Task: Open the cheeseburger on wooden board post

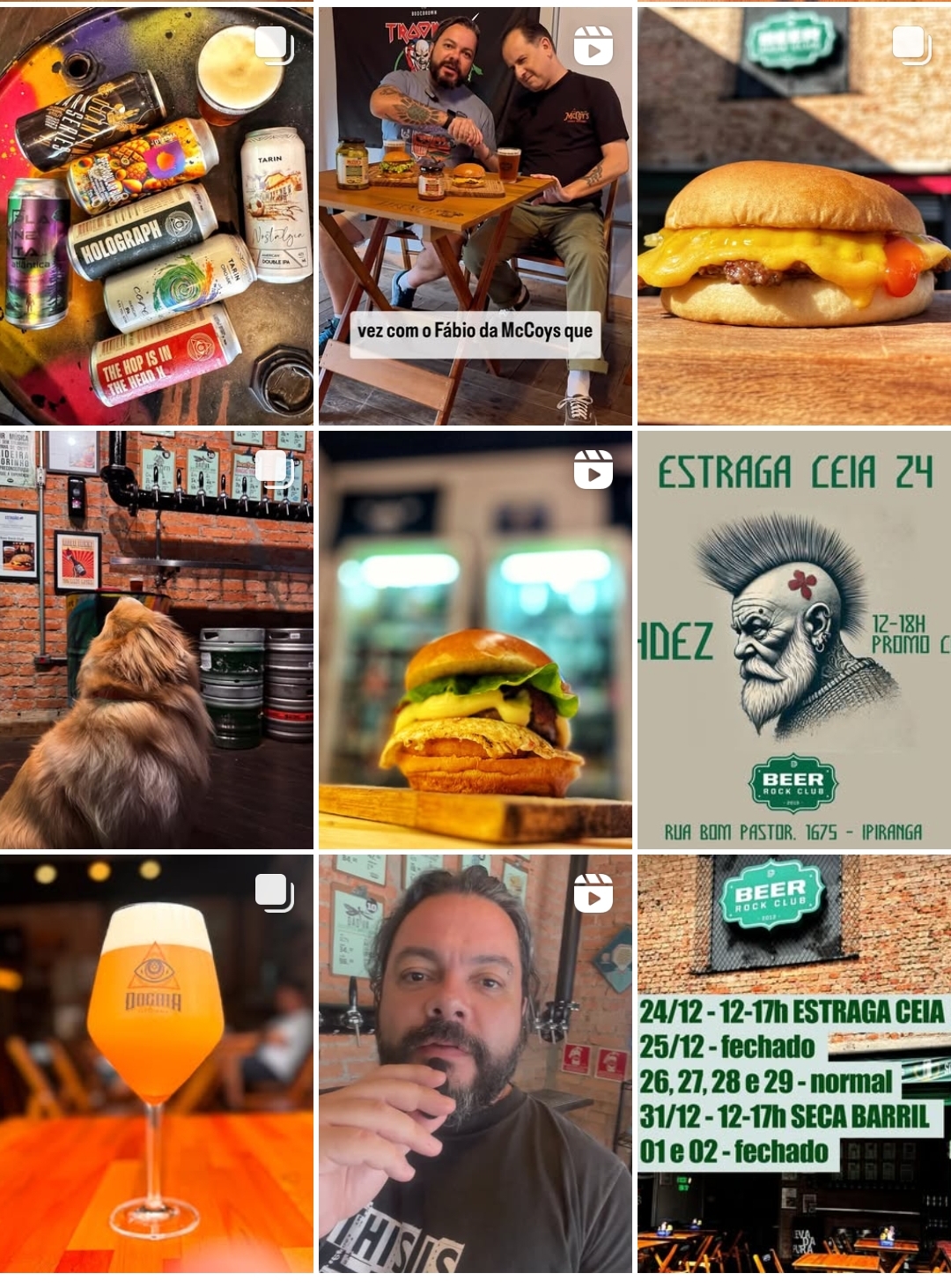Action: point(794,216)
